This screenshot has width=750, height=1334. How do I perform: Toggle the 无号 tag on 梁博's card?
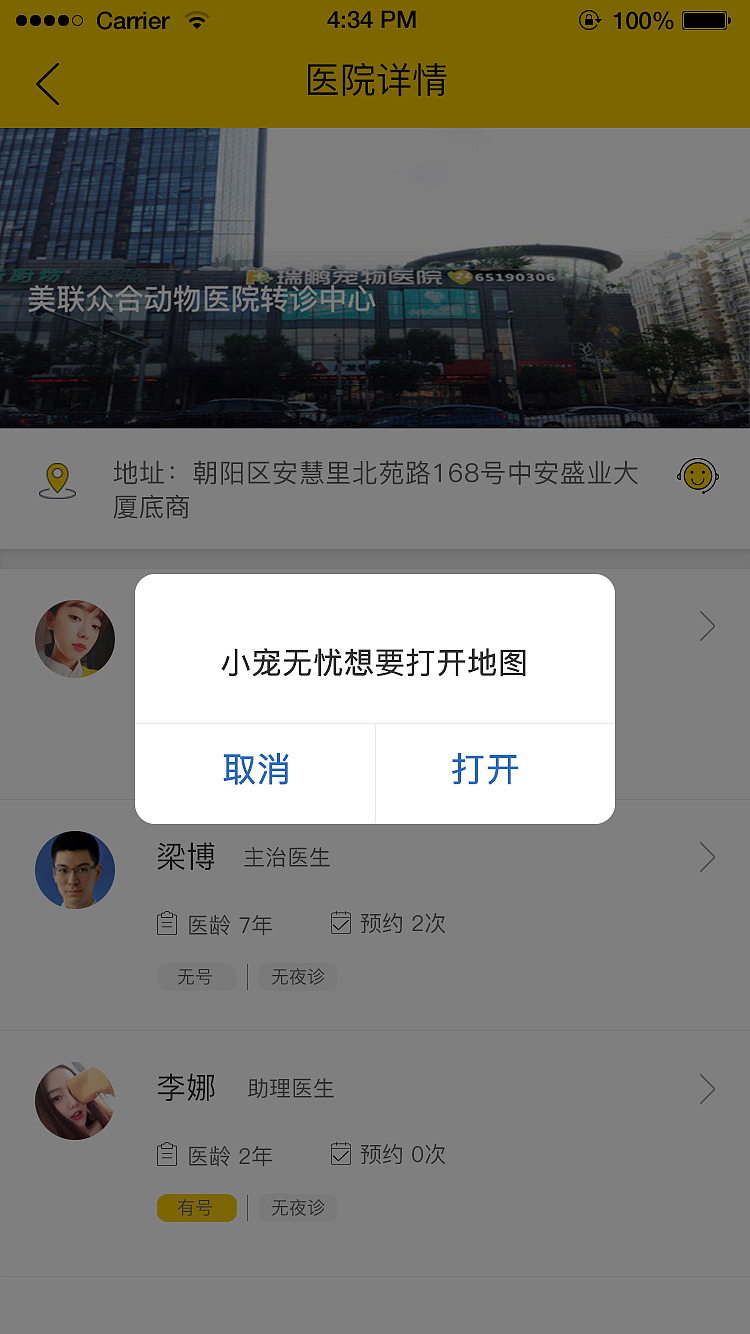pyautogui.click(x=196, y=977)
